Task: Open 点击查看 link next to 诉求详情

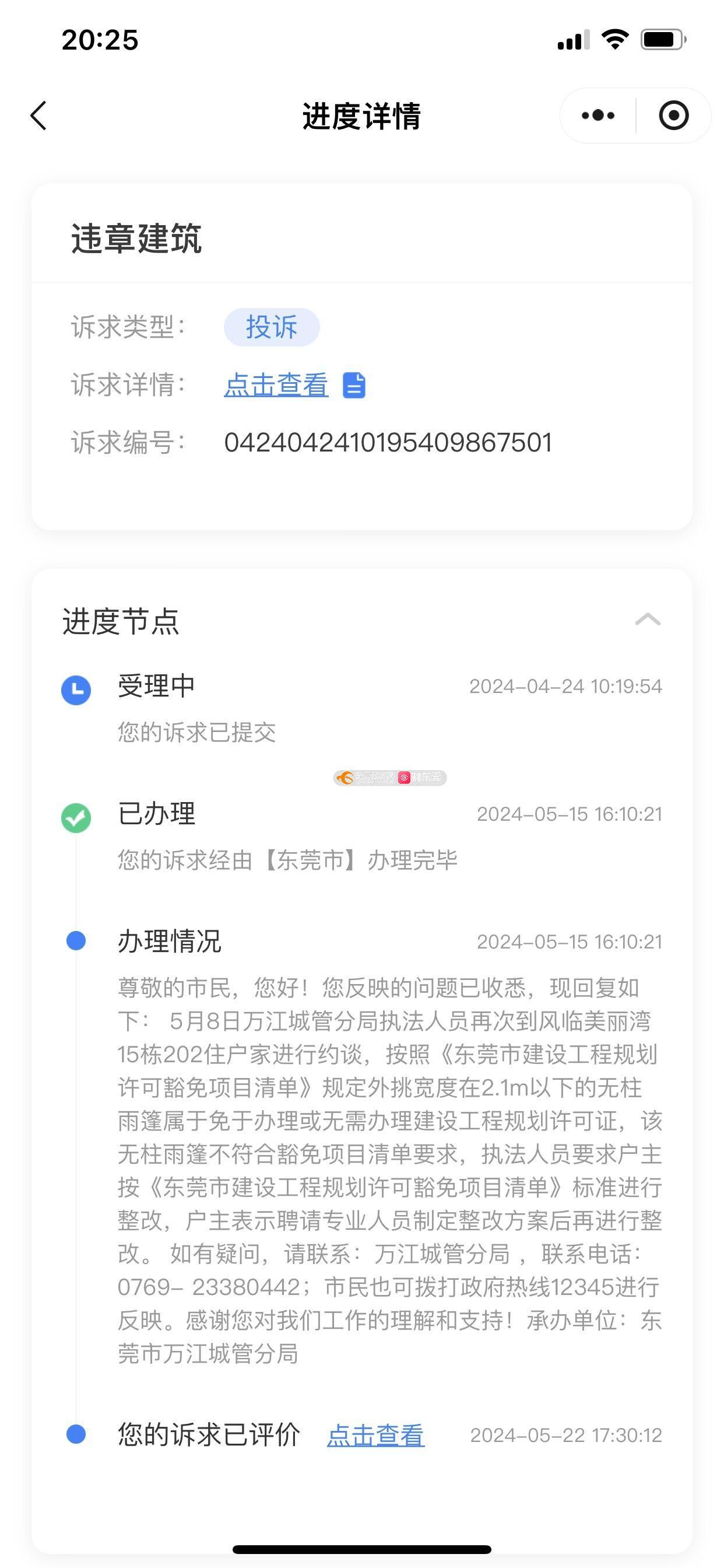Action: tap(276, 384)
